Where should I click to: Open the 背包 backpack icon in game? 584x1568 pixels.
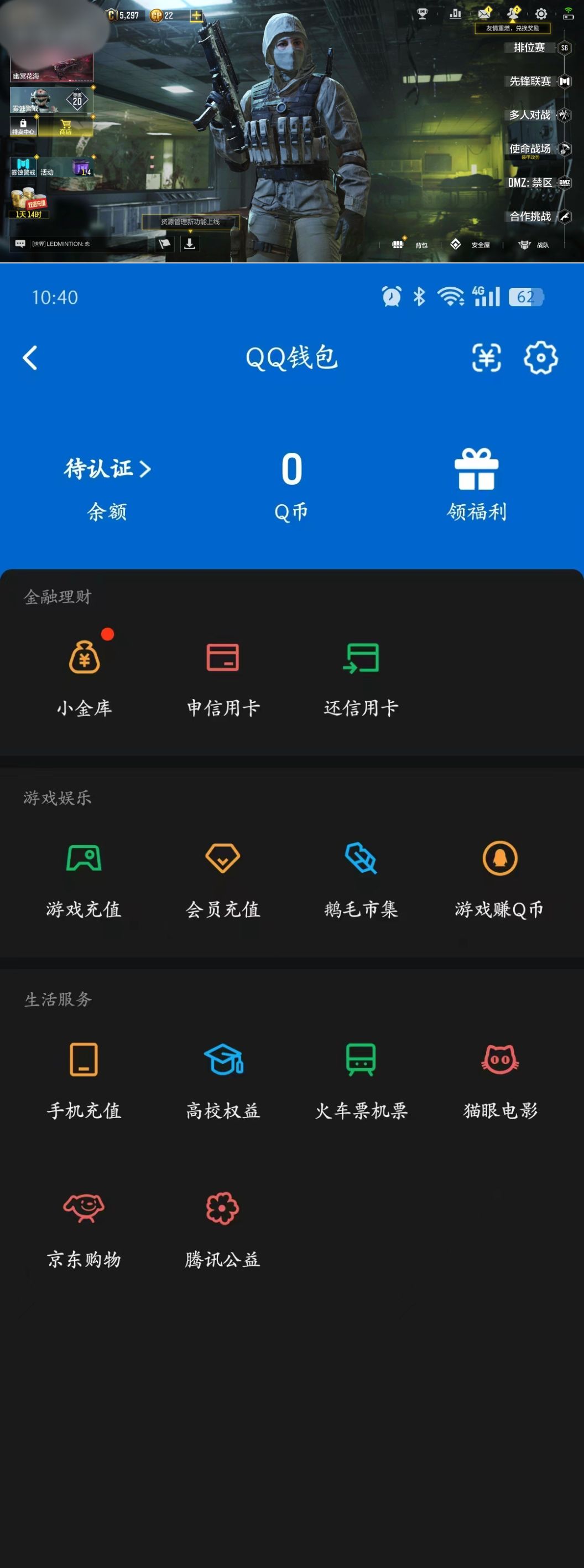click(x=398, y=244)
